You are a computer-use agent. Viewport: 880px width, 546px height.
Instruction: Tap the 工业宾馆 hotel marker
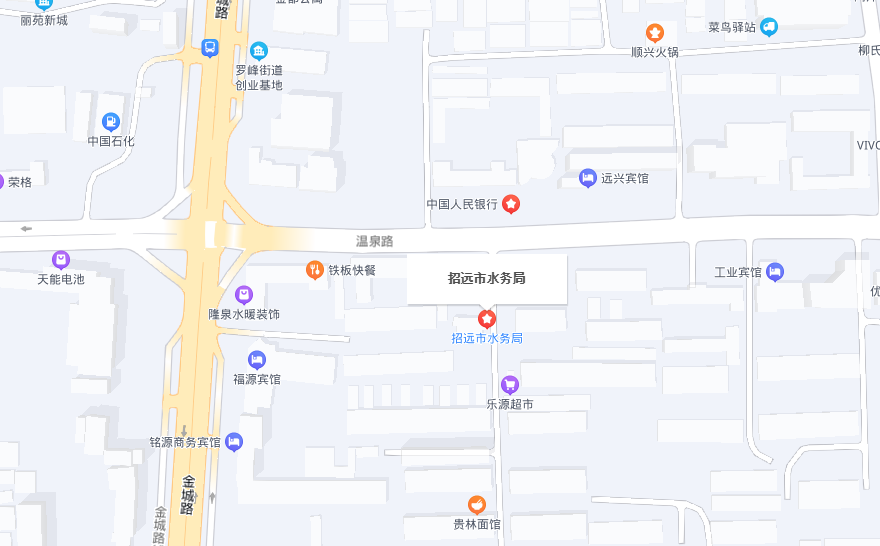pos(775,272)
